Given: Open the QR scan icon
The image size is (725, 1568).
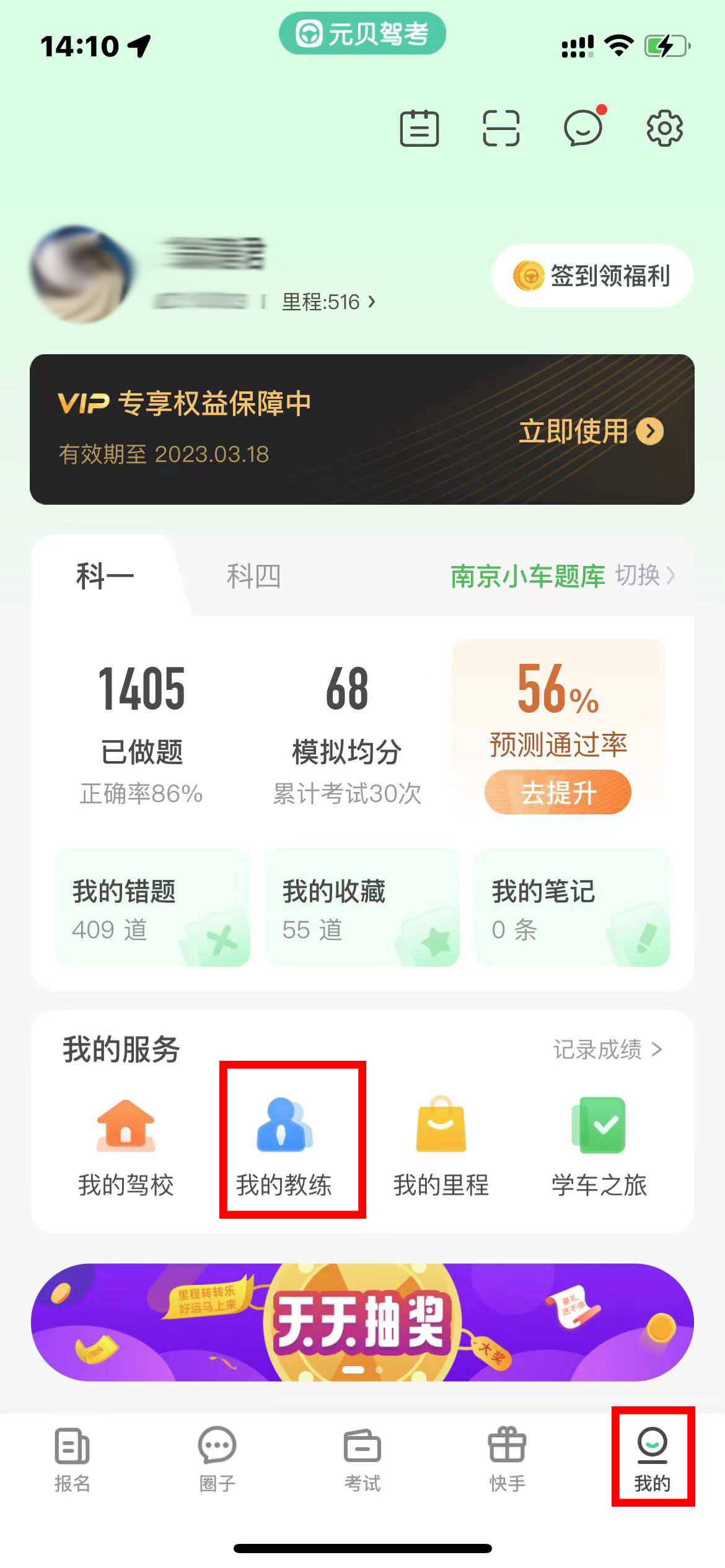Looking at the screenshot, I should pyautogui.click(x=501, y=129).
